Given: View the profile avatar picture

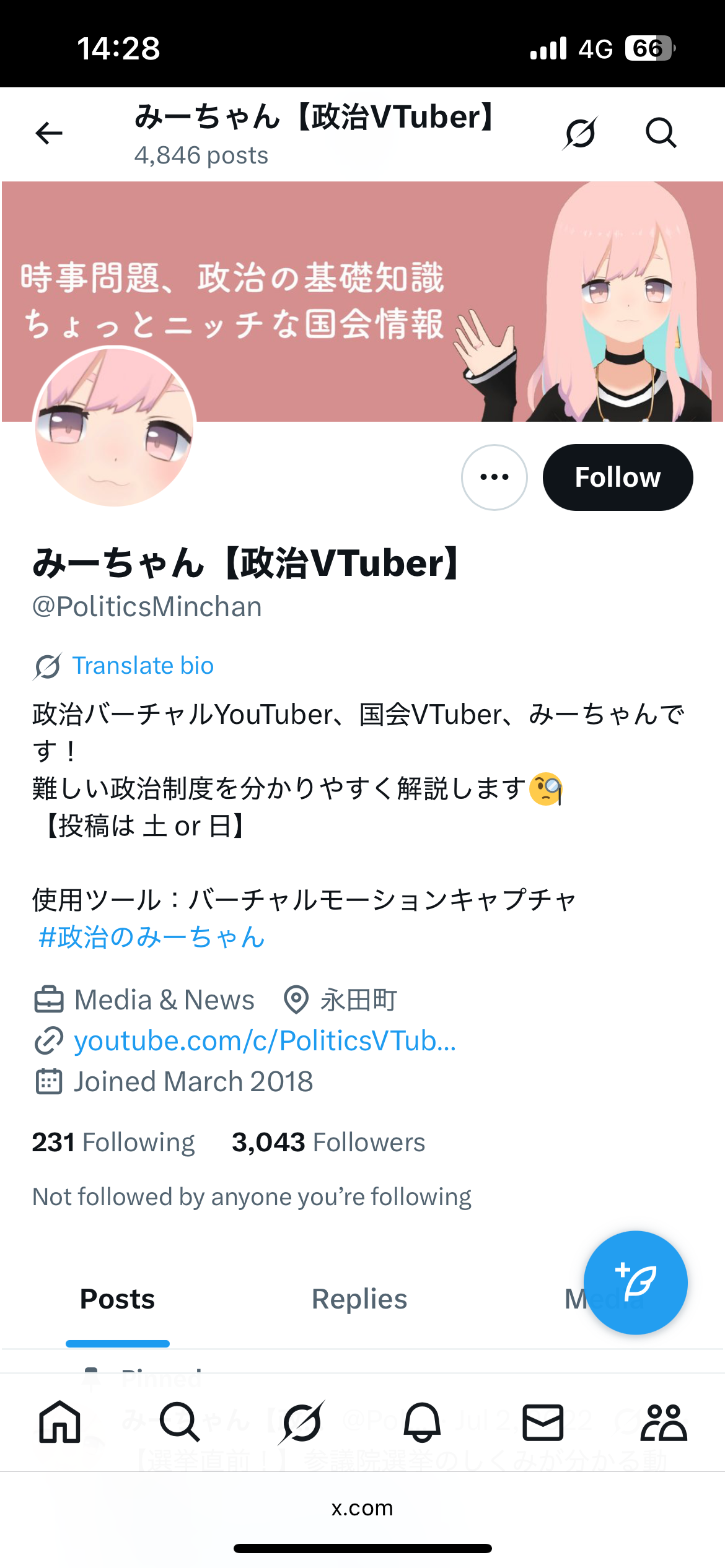Looking at the screenshot, I should (x=115, y=427).
